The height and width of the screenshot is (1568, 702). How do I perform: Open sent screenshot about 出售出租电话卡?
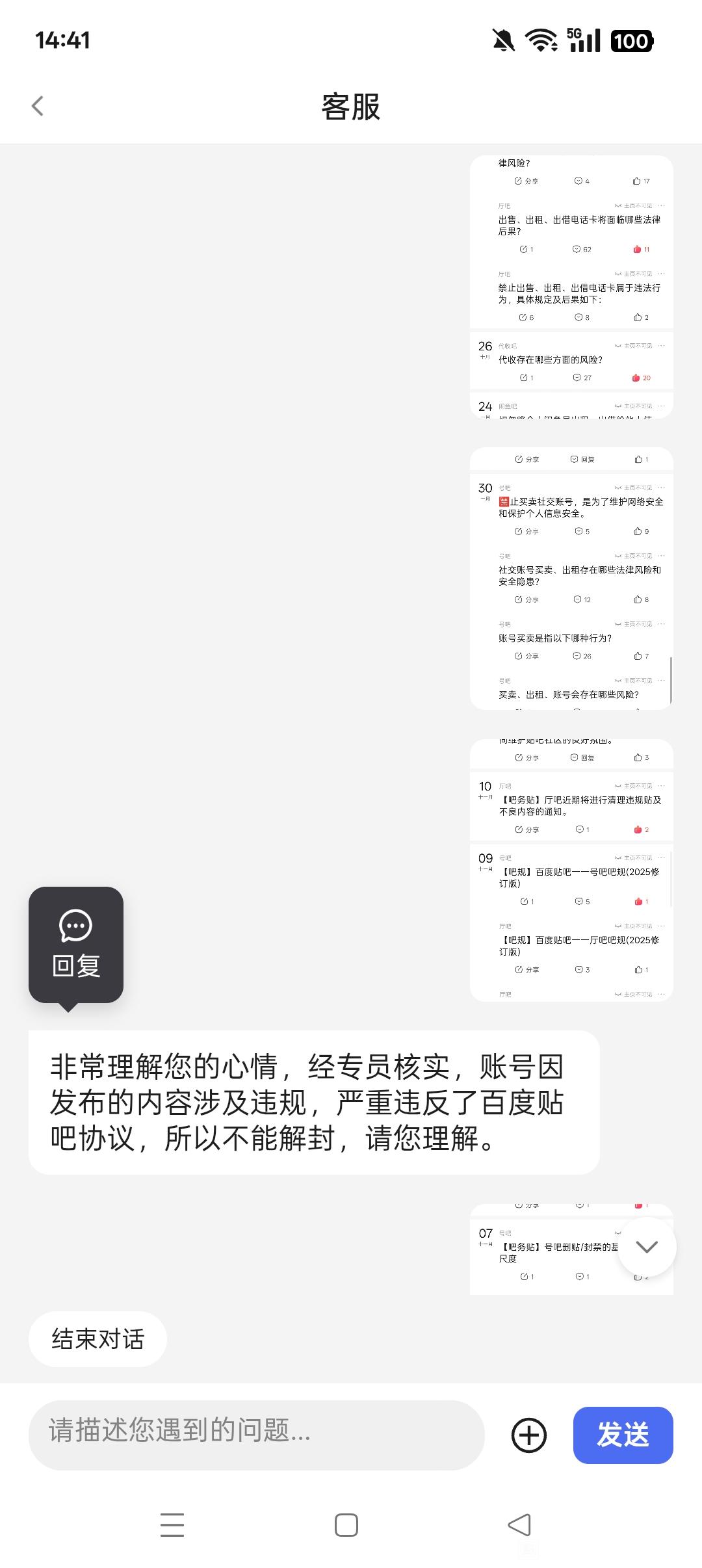(x=571, y=287)
